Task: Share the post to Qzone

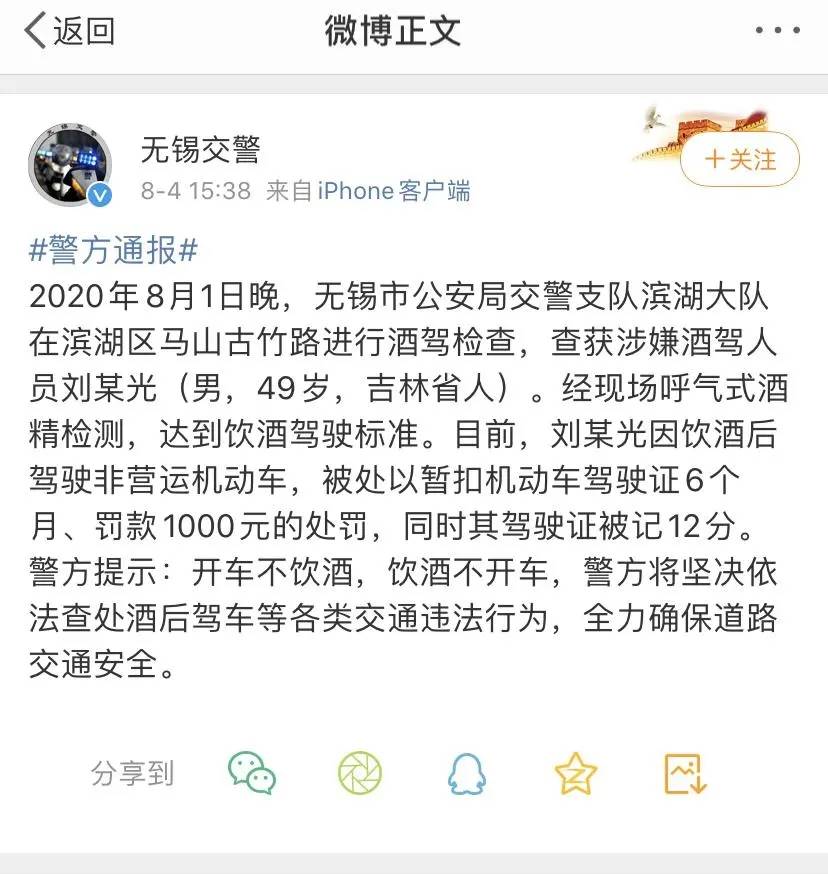Action: 576,772
